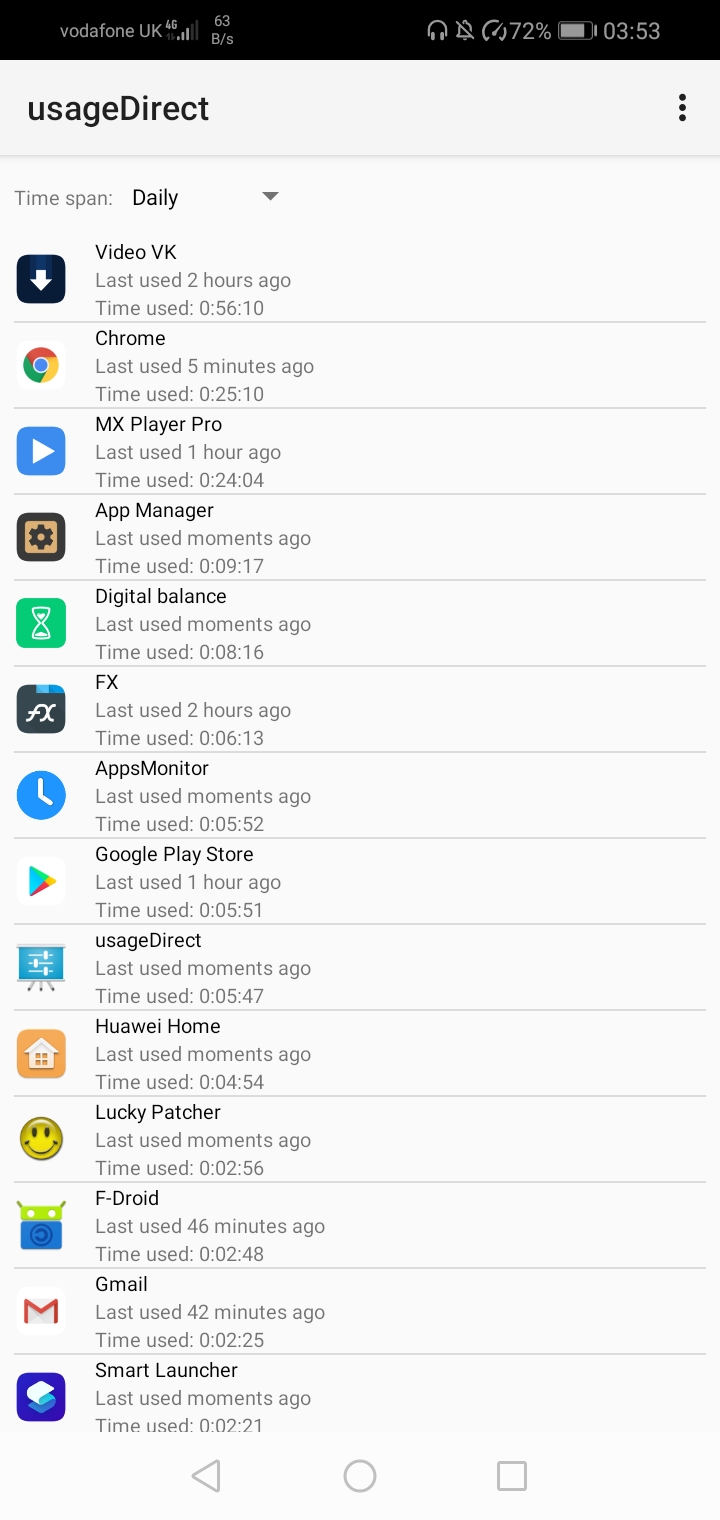The height and width of the screenshot is (1520, 720).
Task: Tap the Digital balance hourglass icon
Action: tap(41, 623)
